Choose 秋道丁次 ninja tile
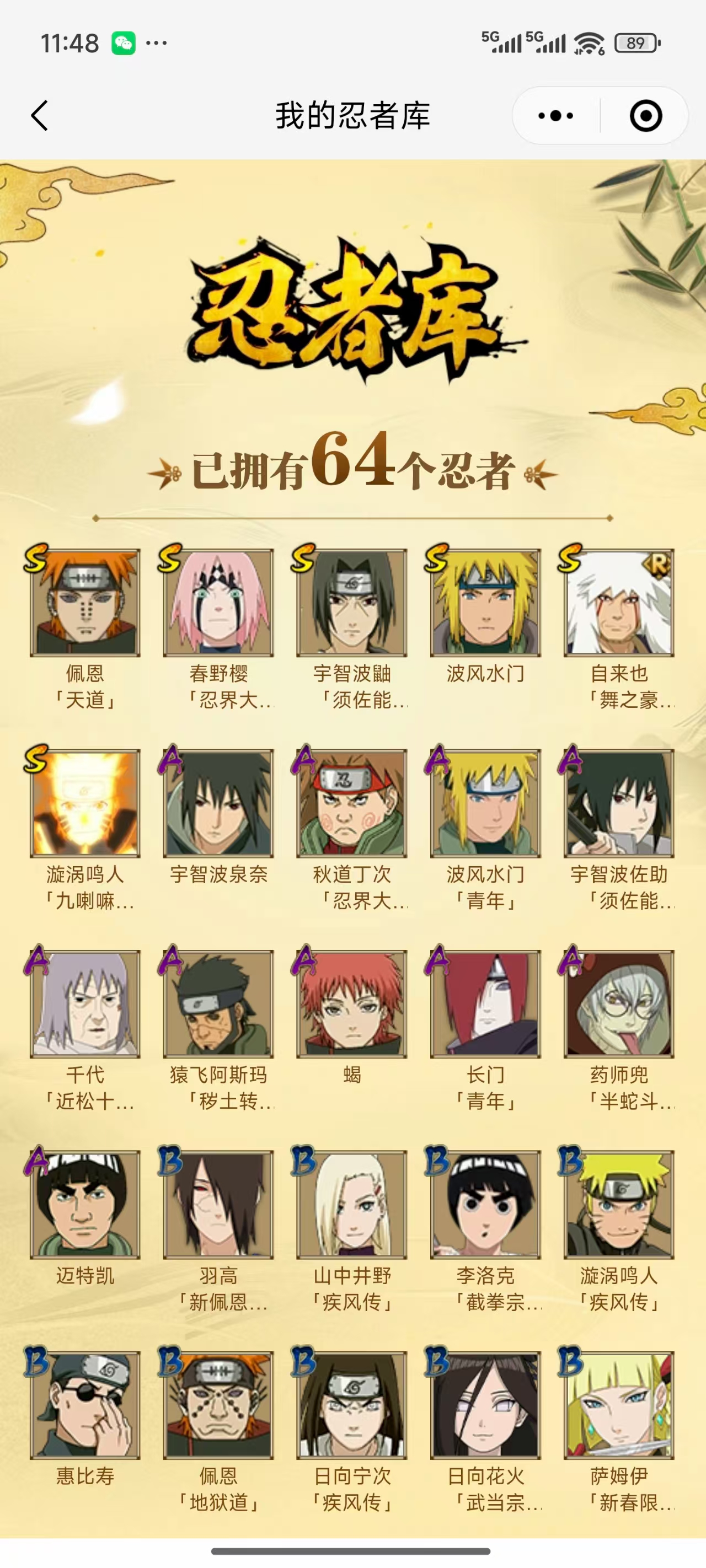 (x=351, y=803)
